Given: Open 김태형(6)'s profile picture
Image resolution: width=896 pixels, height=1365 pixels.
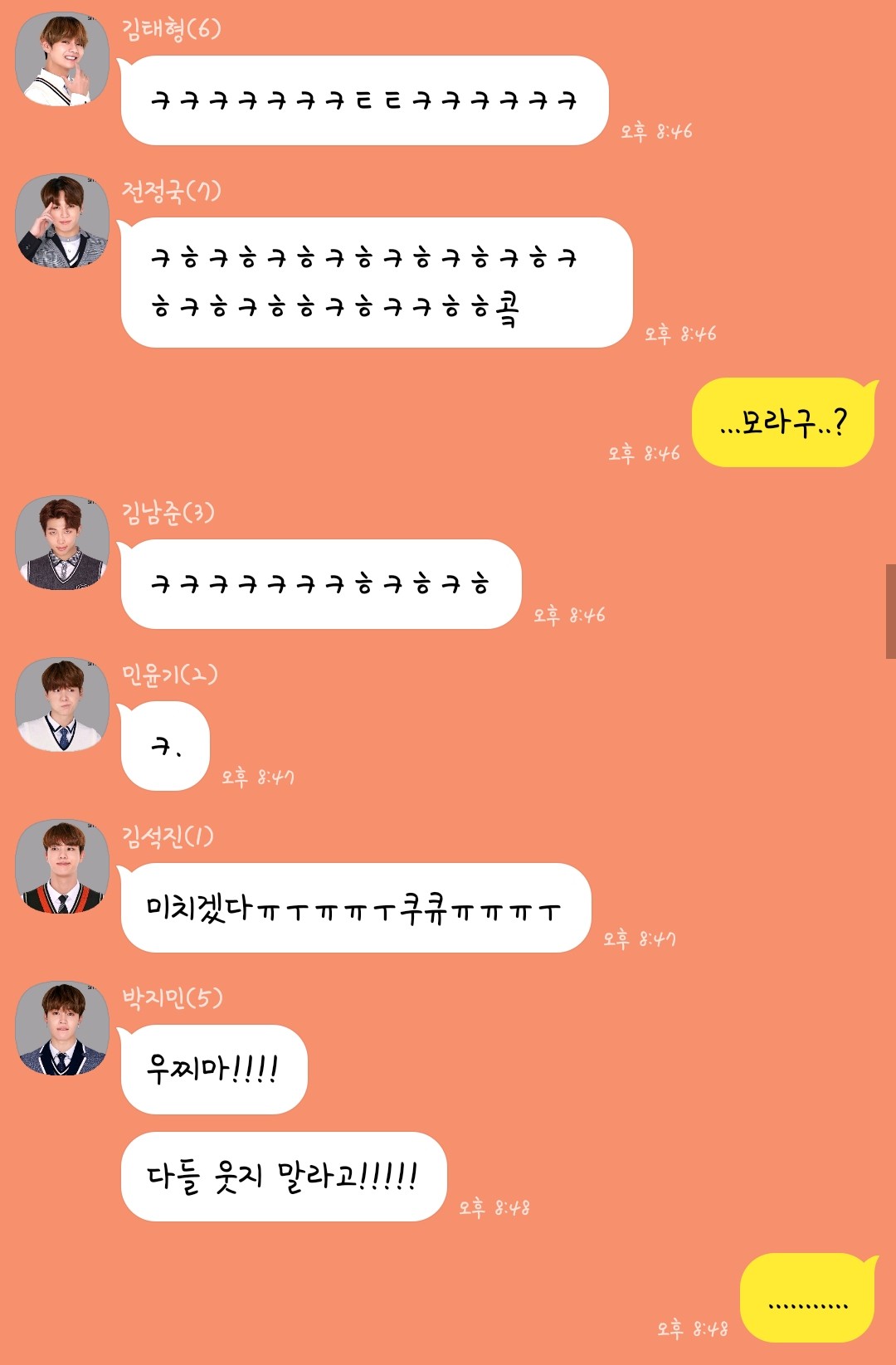Looking at the screenshot, I should (62, 60).
